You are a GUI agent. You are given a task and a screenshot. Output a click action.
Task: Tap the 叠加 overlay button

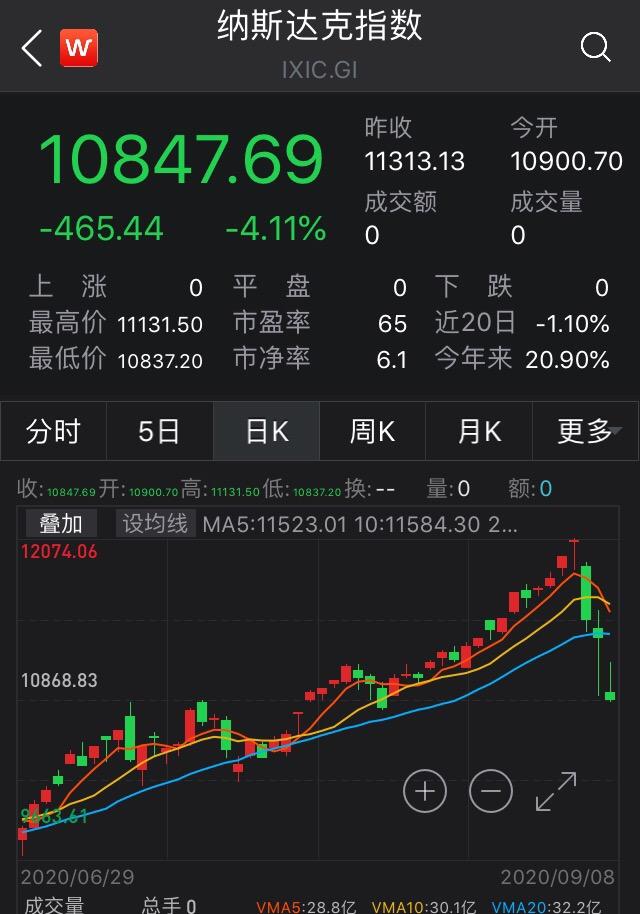point(60,523)
